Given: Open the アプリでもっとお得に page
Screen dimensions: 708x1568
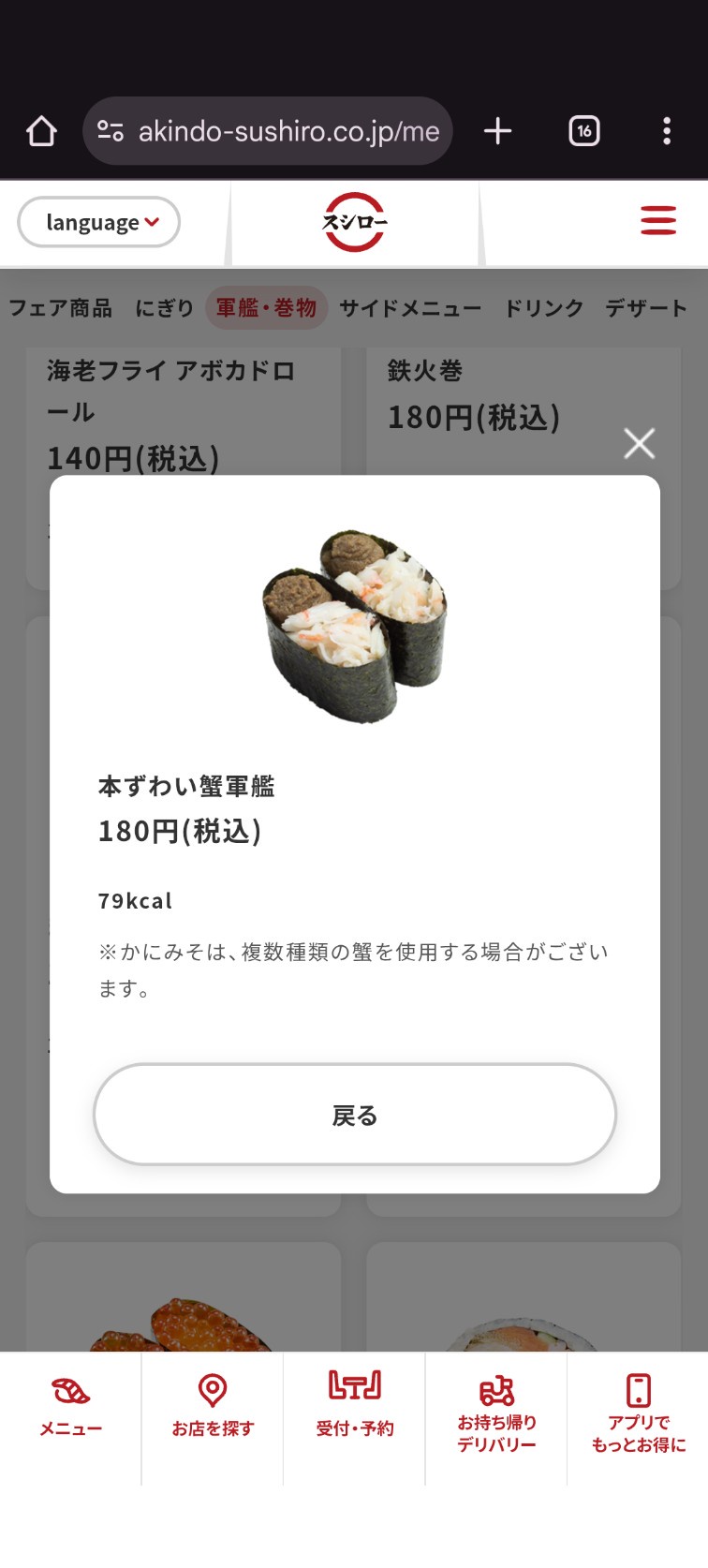Looking at the screenshot, I should (638, 1414).
